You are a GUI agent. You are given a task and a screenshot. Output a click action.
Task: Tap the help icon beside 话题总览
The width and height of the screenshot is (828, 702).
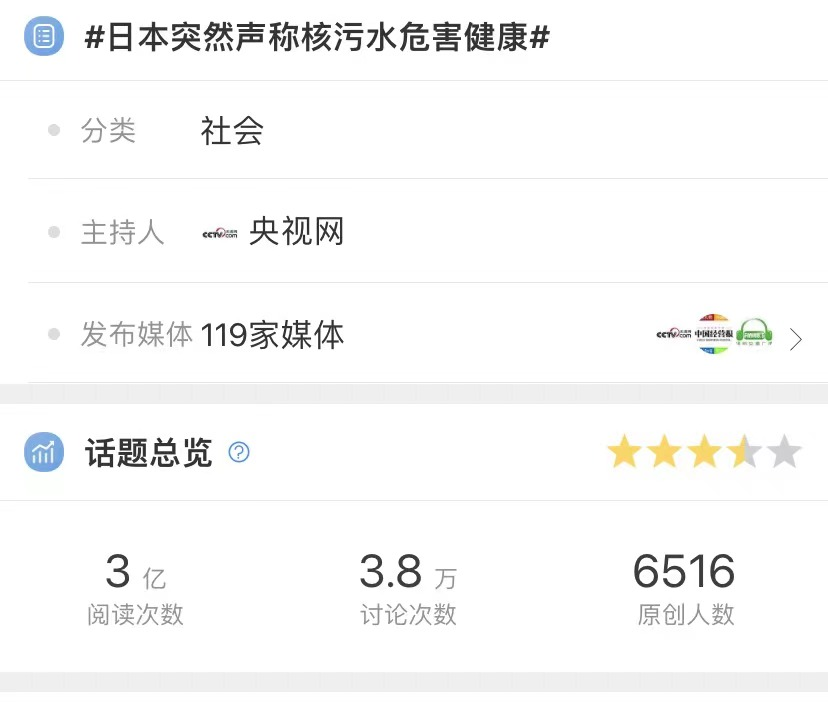(239, 453)
